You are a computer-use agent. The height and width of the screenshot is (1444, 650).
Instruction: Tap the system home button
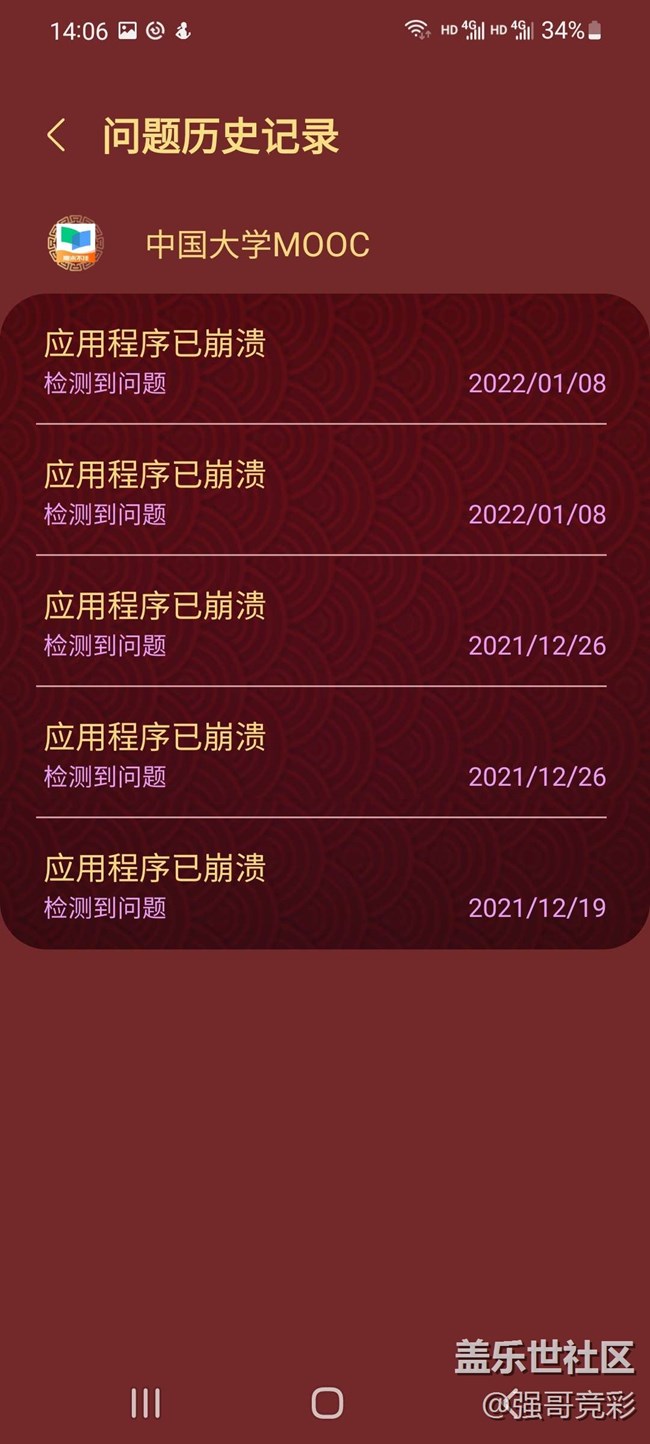click(327, 1403)
